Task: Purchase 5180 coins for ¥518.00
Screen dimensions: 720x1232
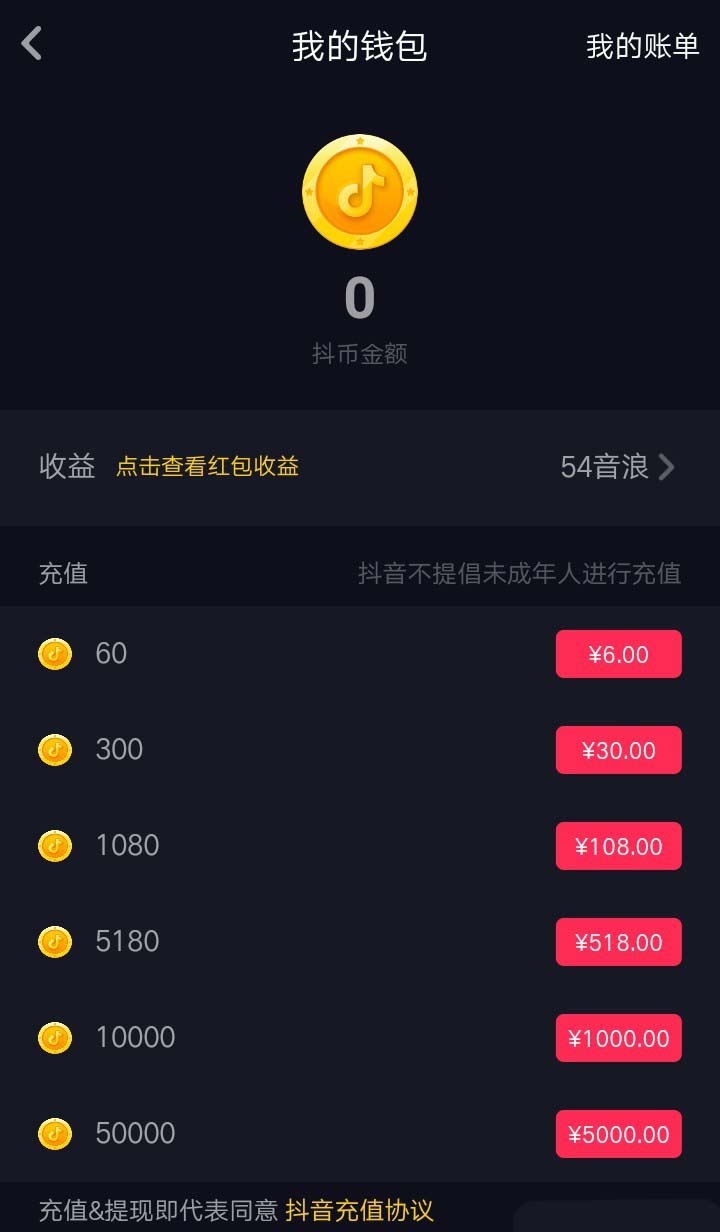Action: point(618,942)
